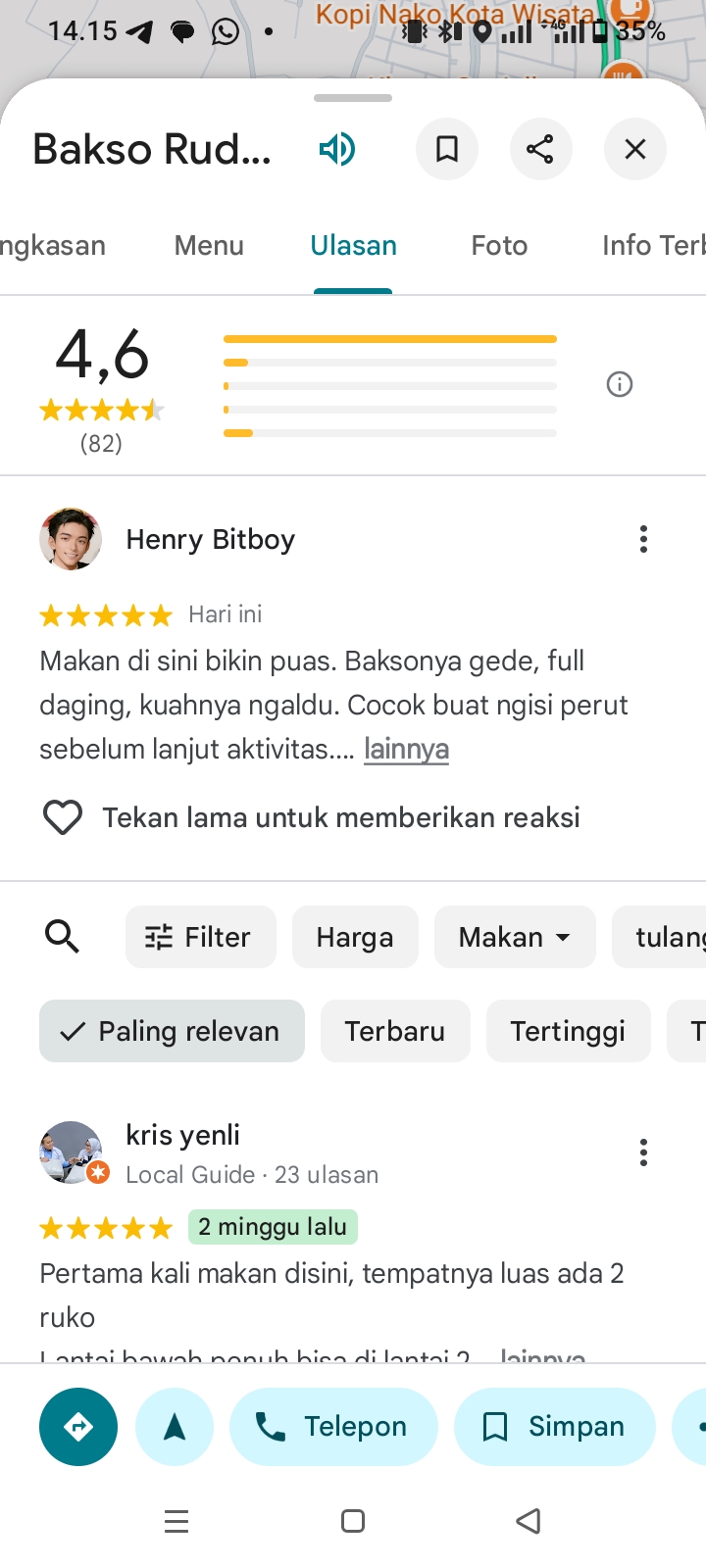Search within the reviews
The image size is (706, 1568).
coord(63,937)
